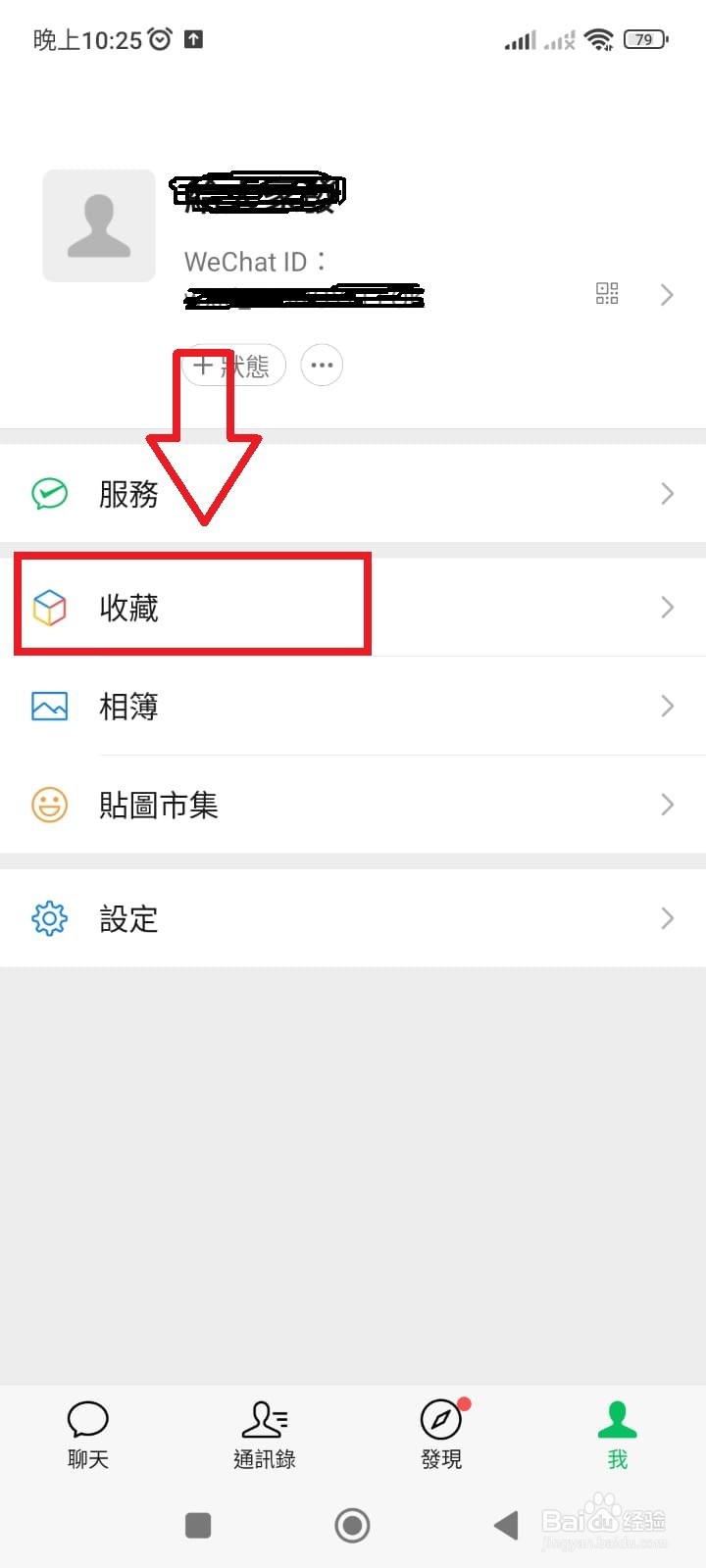706x1568 pixels.
Task: Expand the 設定 row chevron
Action: point(667,918)
